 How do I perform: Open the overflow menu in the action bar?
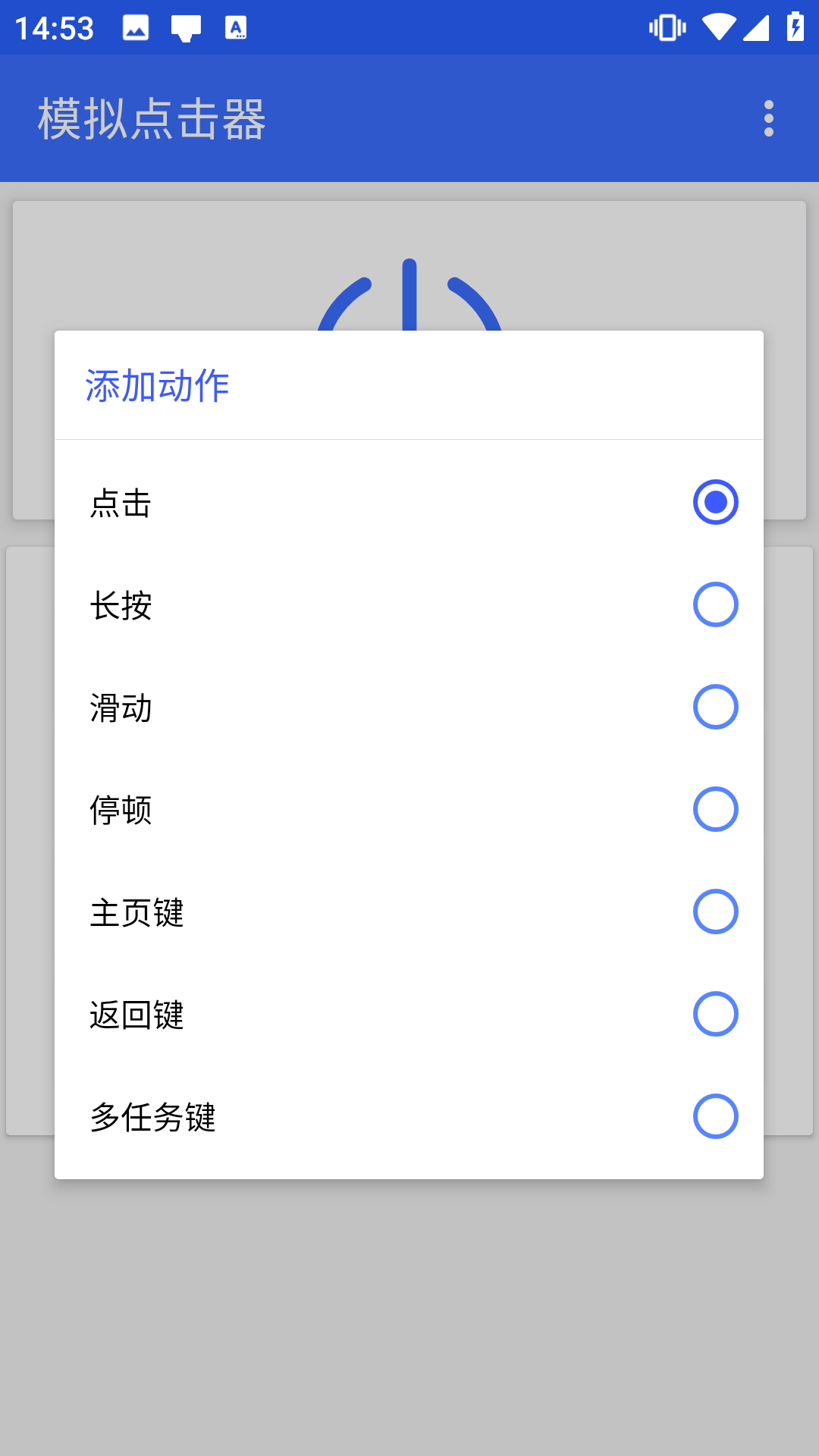(x=770, y=118)
